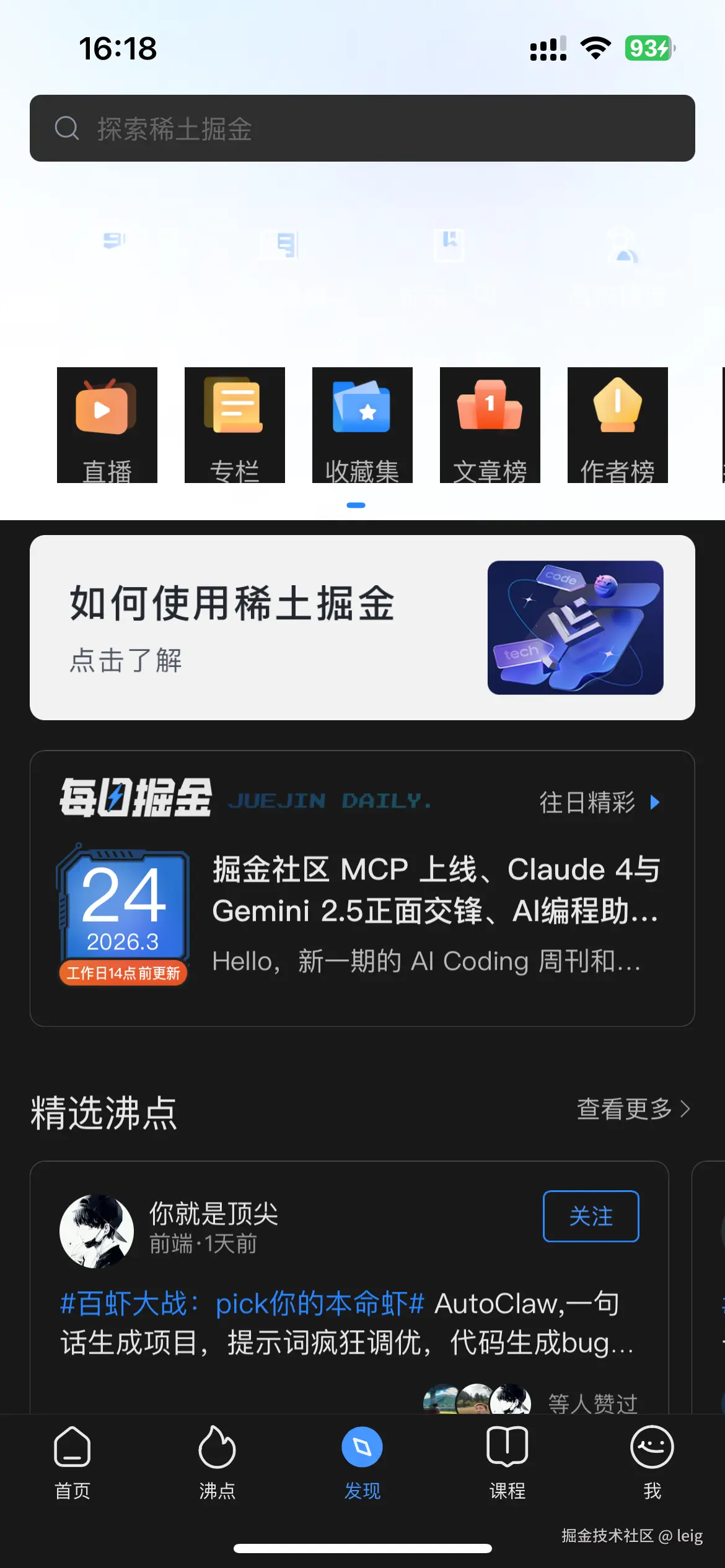Open the 文章榜 article ranking

point(490,425)
